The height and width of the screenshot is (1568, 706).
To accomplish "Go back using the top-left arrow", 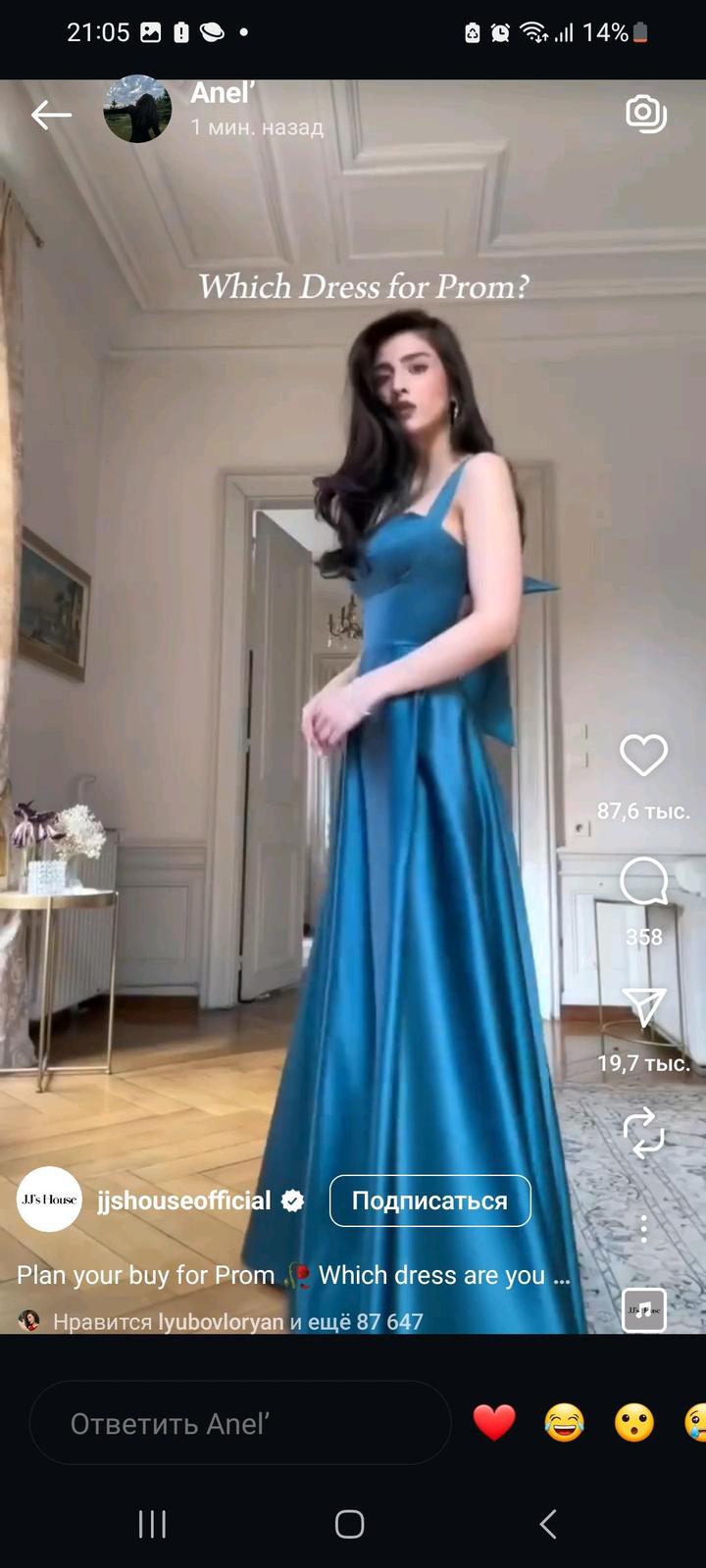I will pyautogui.click(x=51, y=115).
